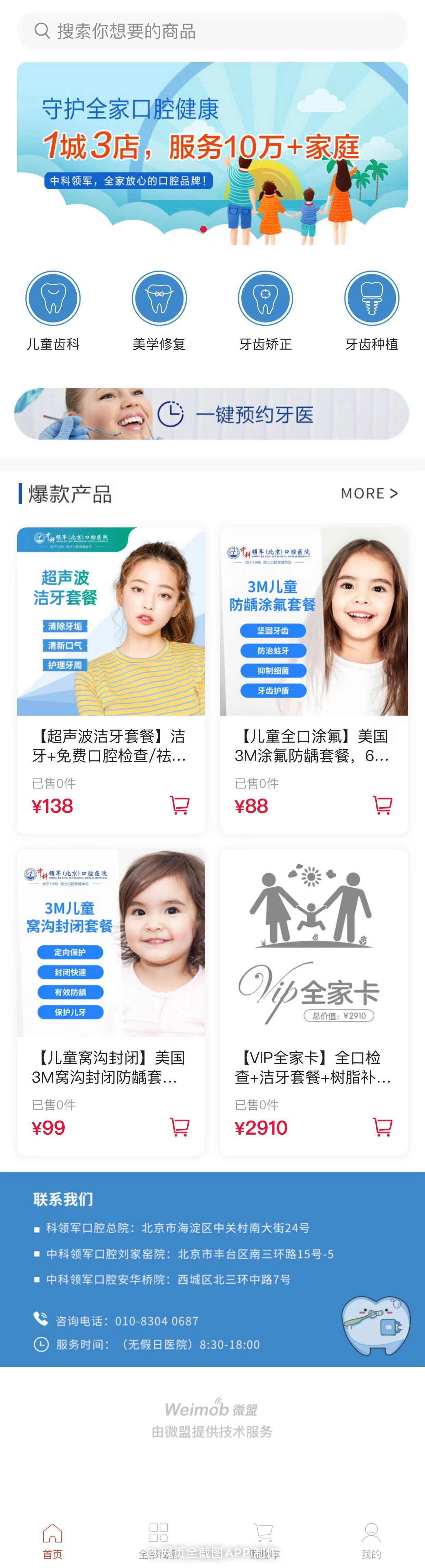Add the ¥138 teeth cleaning package to cart

(x=180, y=805)
